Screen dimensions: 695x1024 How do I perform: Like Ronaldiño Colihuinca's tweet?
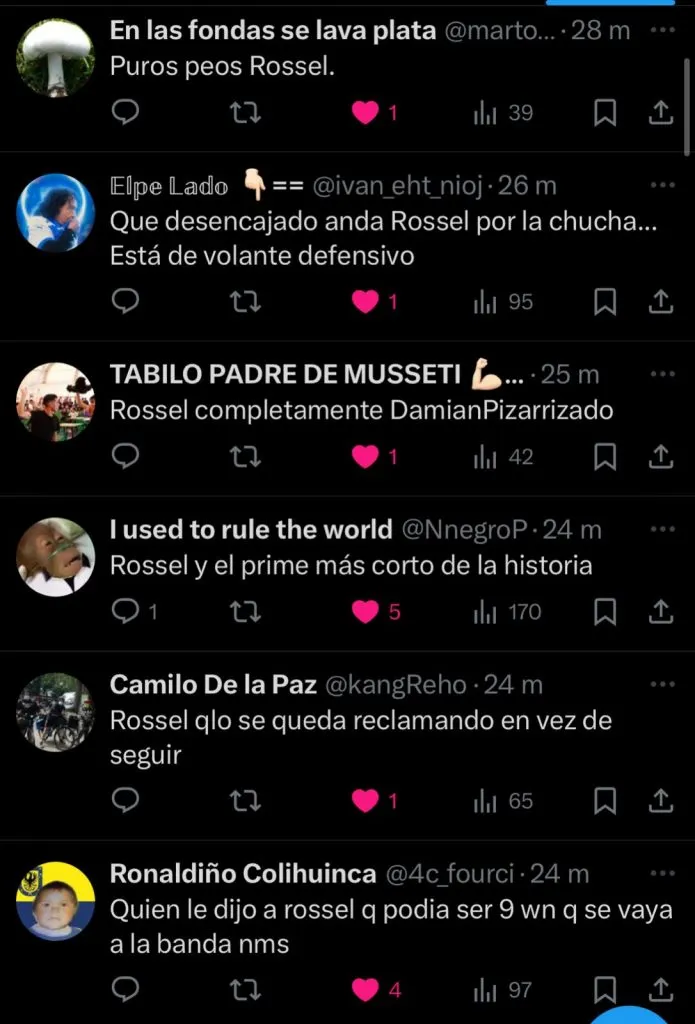point(366,990)
